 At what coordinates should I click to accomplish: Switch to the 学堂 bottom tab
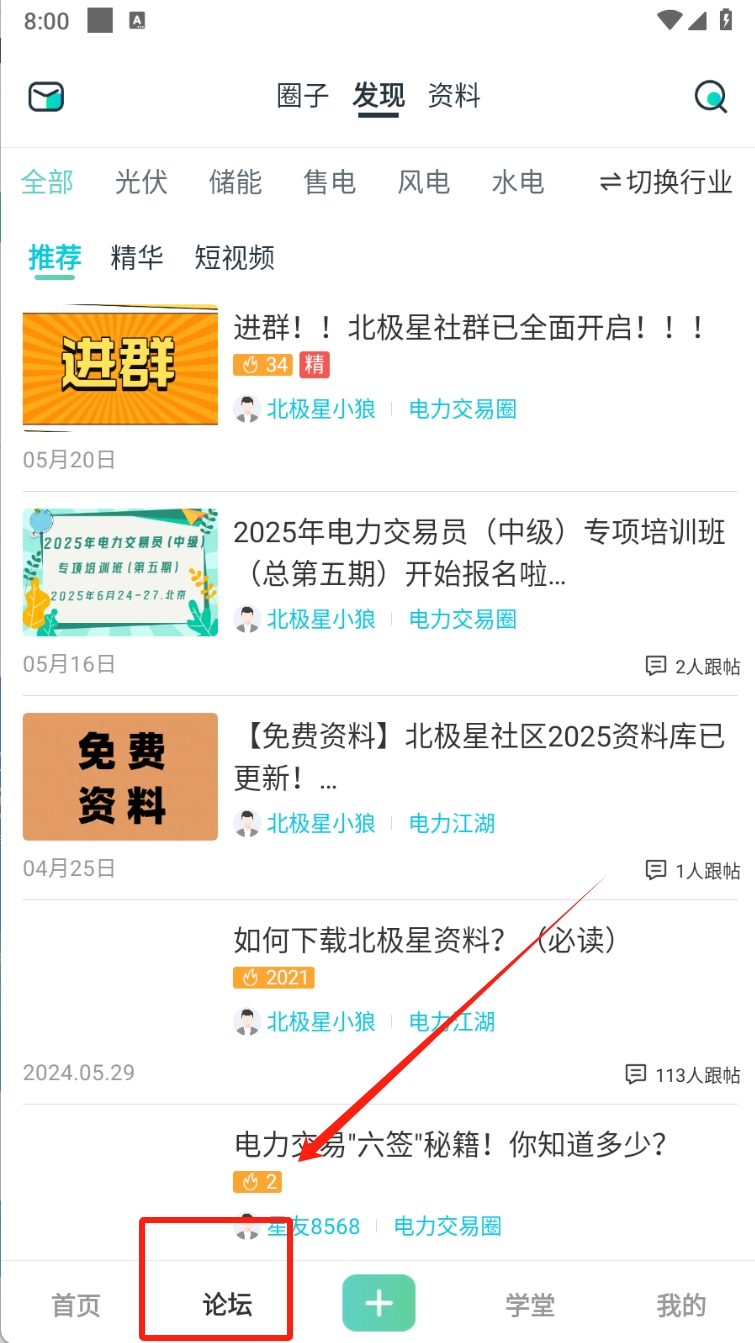point(530,1305)
